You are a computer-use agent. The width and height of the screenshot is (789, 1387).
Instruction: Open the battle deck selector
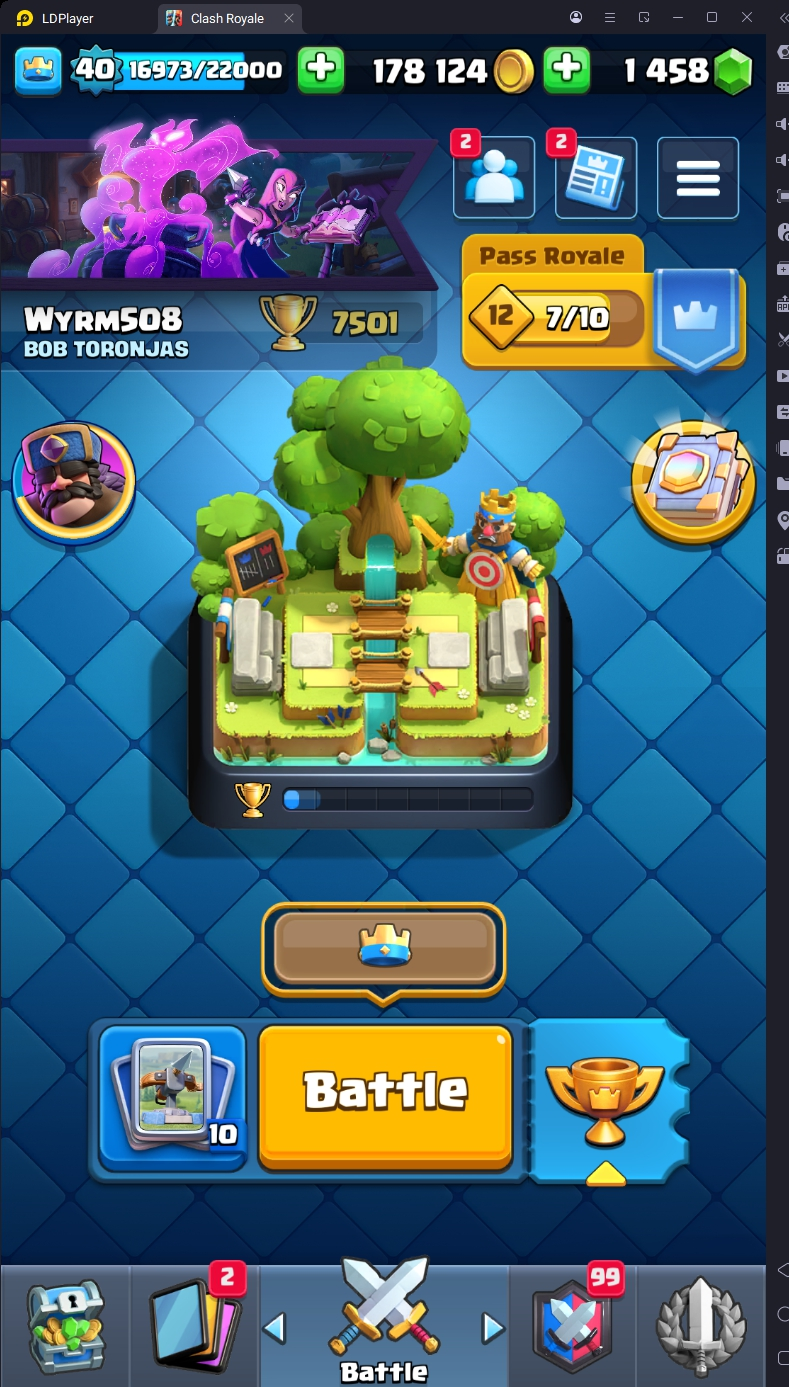click(x=172, y=1097)
